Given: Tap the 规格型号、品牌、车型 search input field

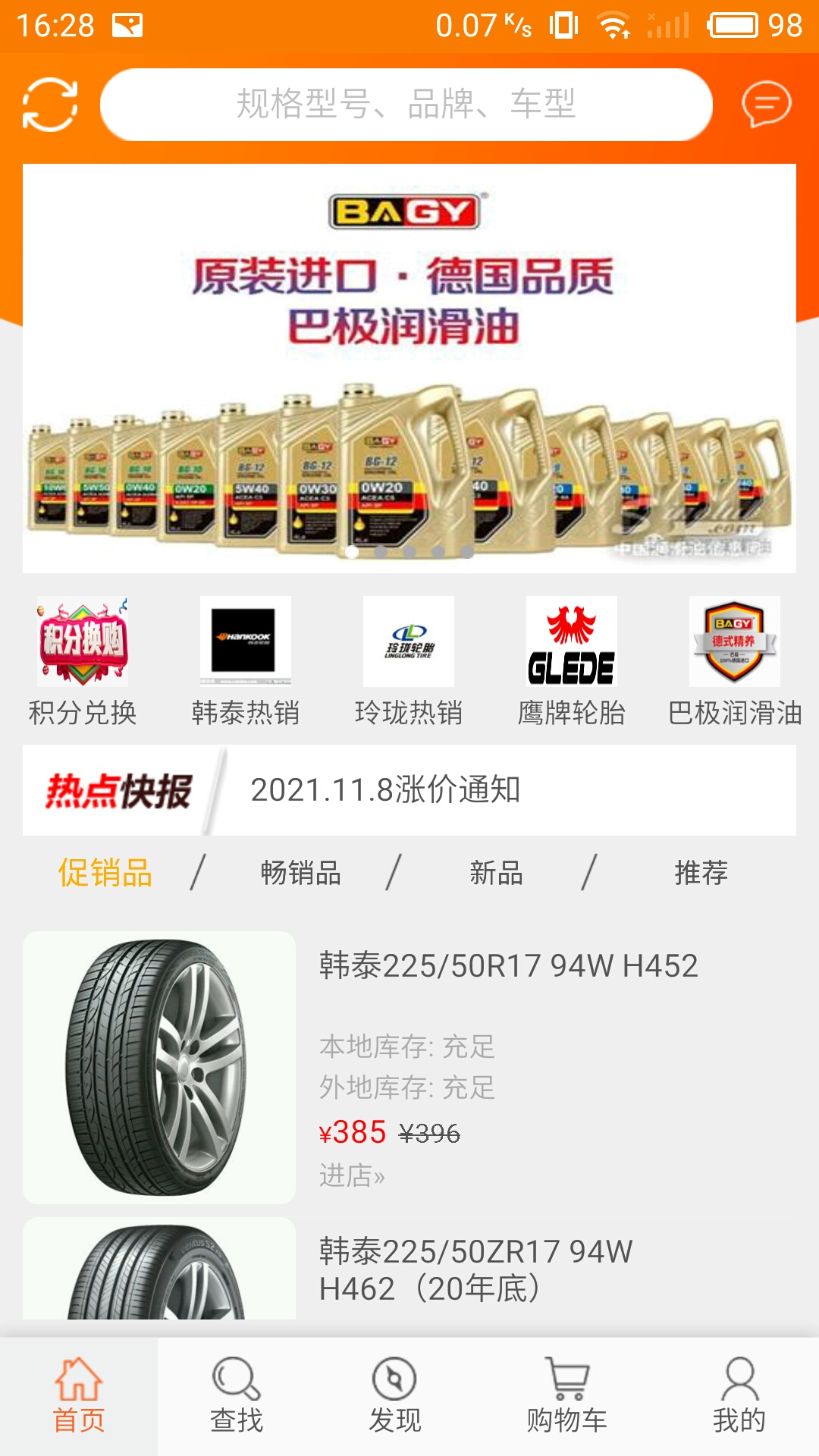Looking at the screenshot, I should tap(408, 105).
